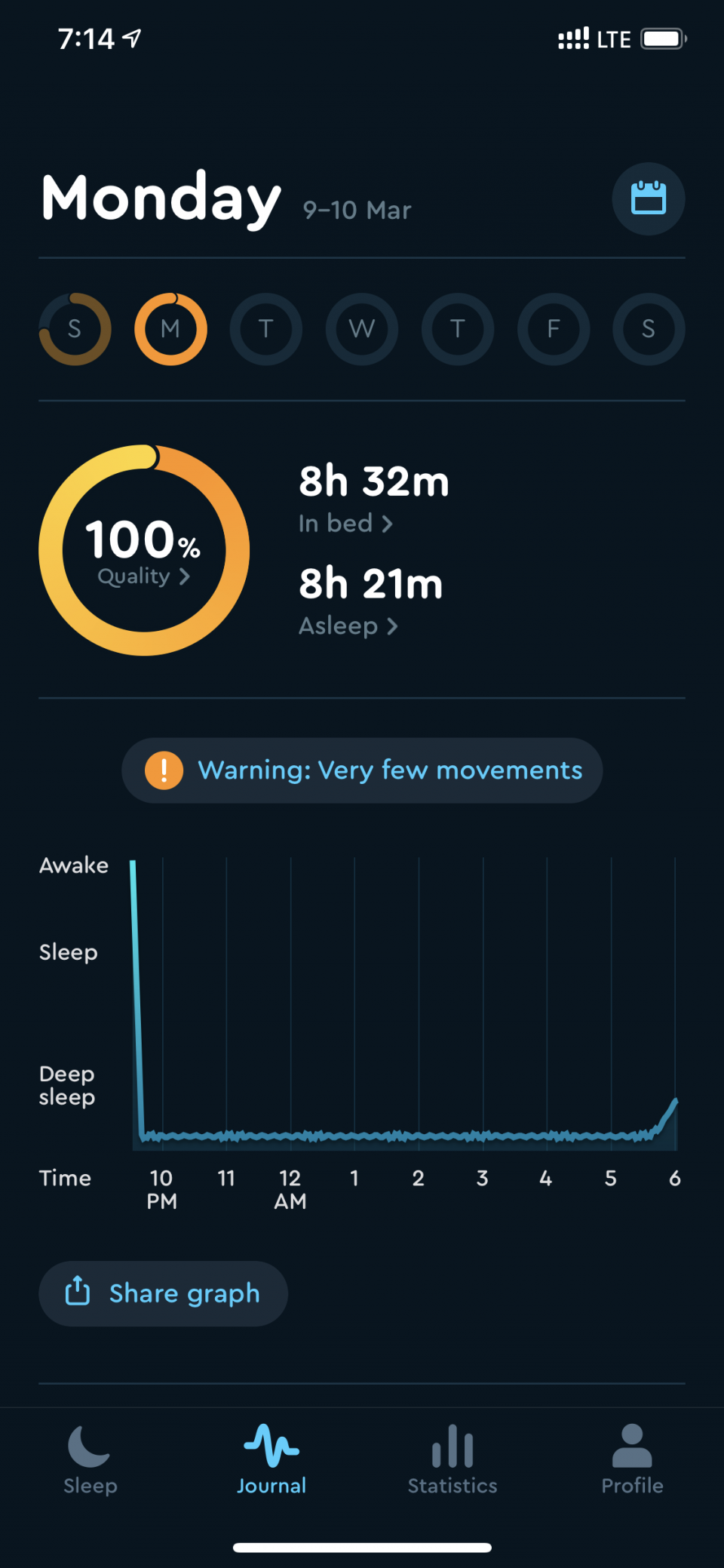Select the highlighted Monday circle
Viewport: 724px width, 1568px height.
[170, 329]
